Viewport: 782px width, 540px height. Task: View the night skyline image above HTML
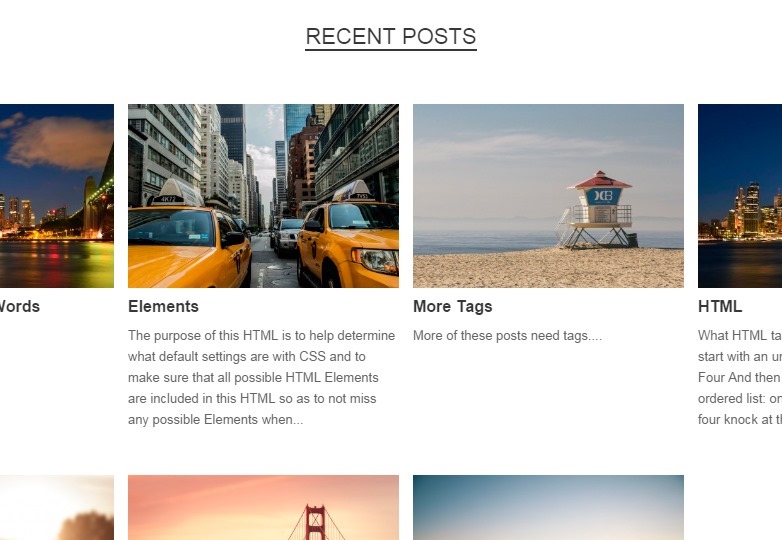[x=740, y=196]
